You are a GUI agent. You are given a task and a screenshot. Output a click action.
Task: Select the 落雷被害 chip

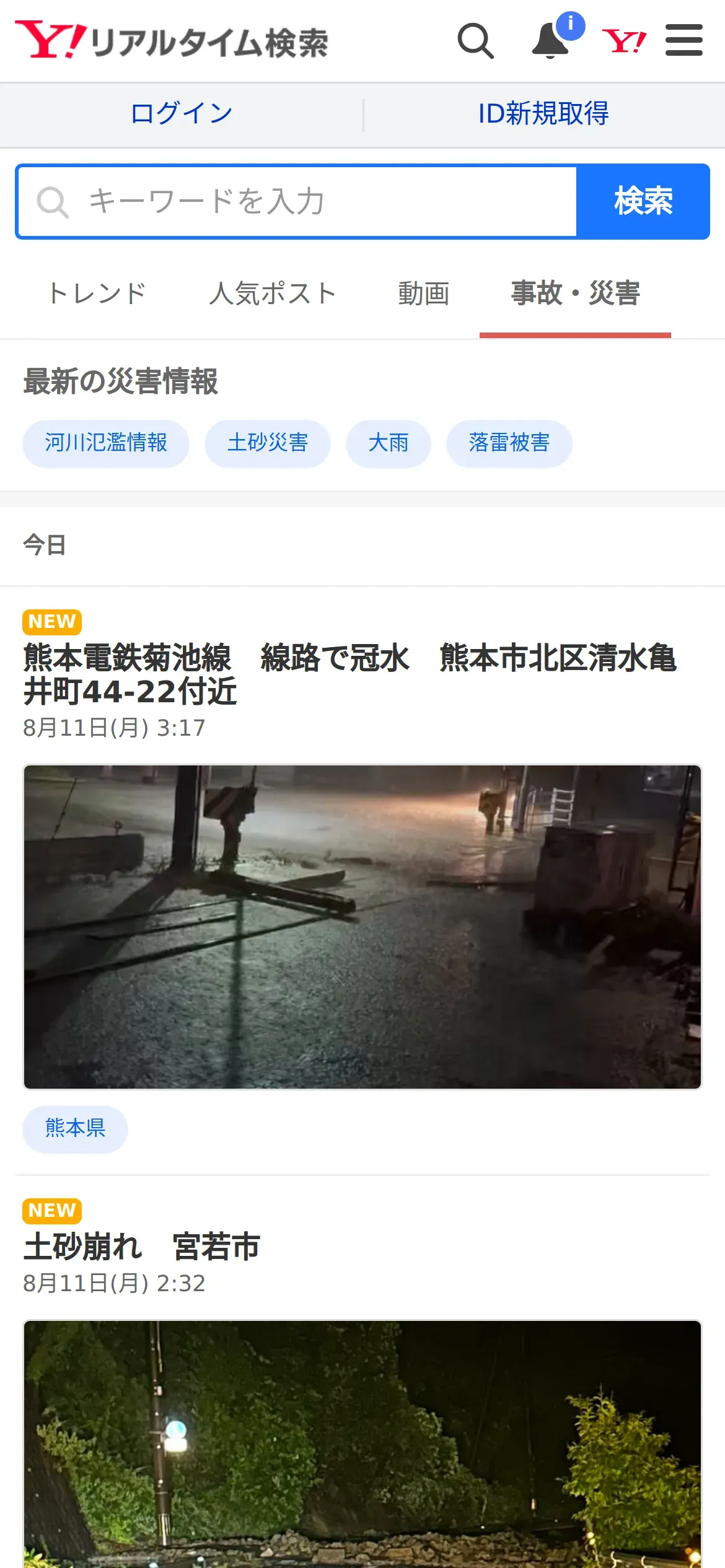pyautogui.click(x=509, y=443)
